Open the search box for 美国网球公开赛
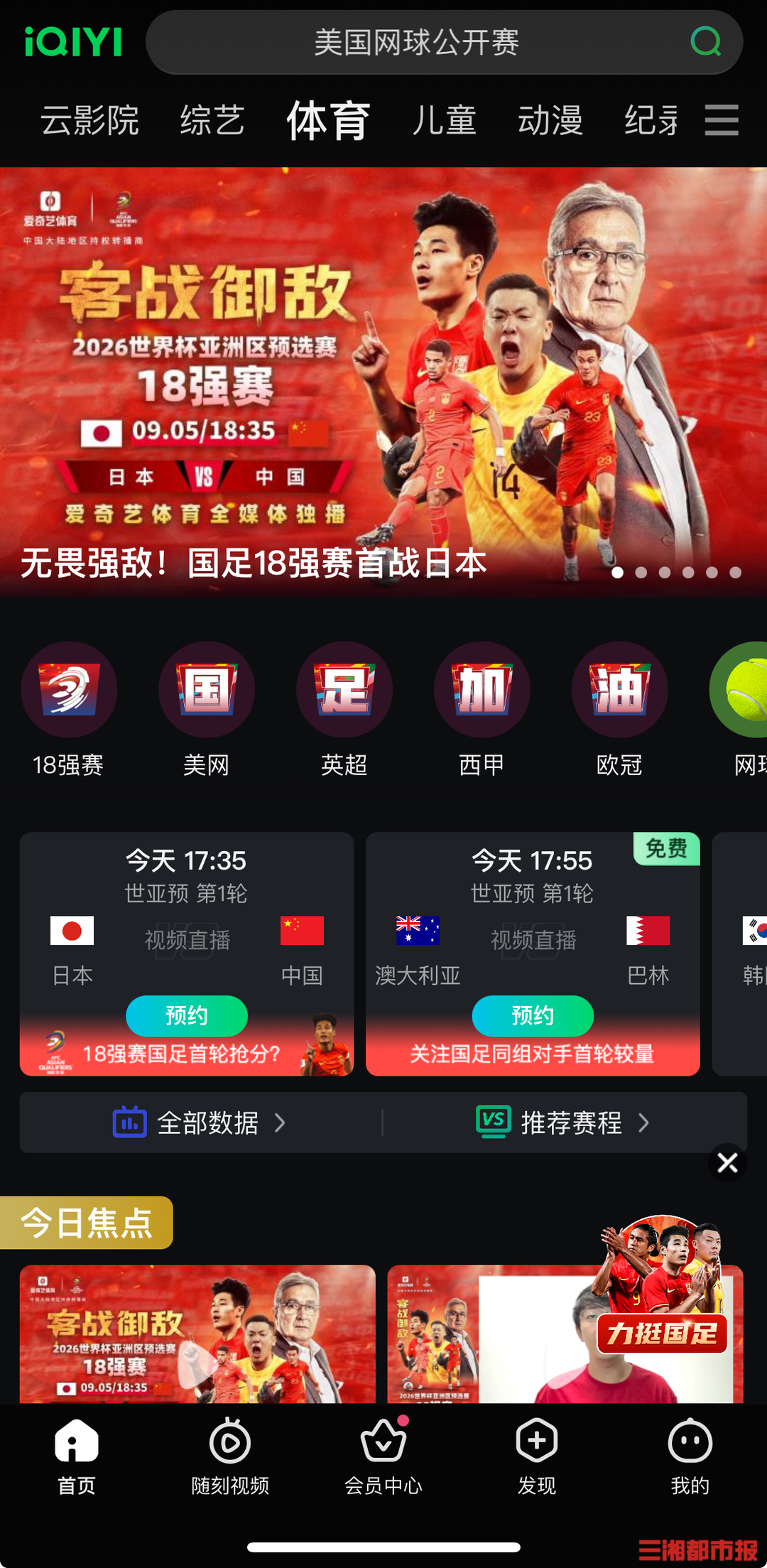 [x=416, y=43]
